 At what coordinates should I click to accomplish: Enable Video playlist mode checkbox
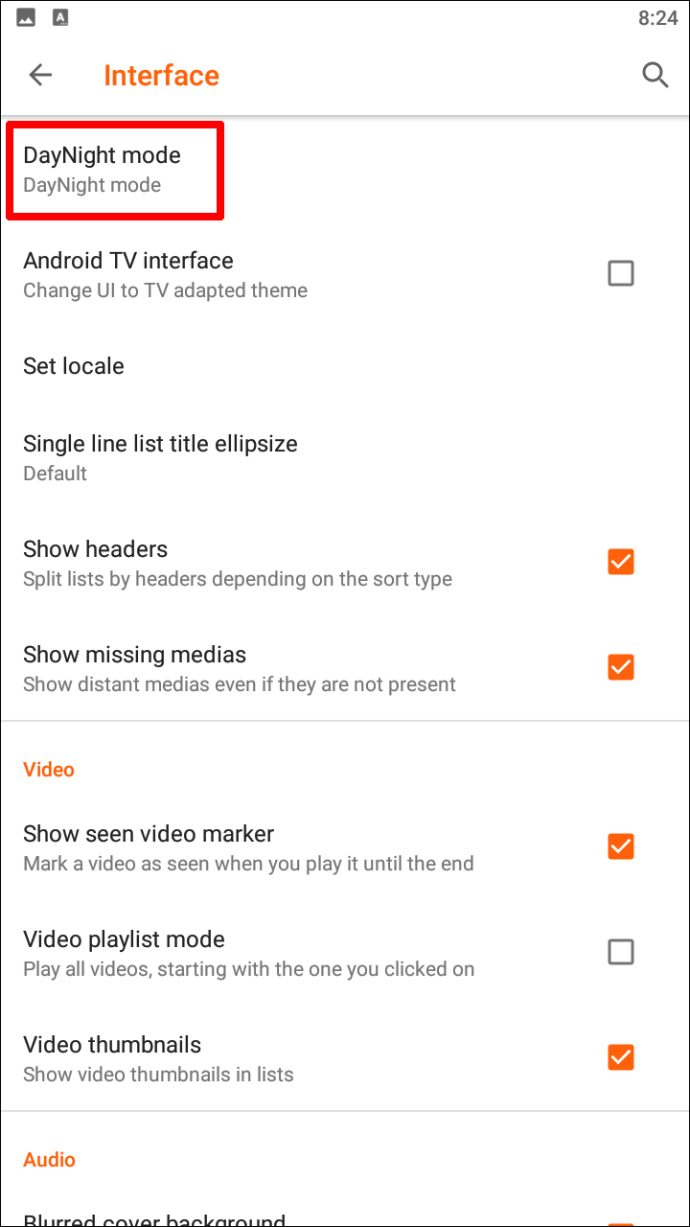pyautogui.click(x=621, y=952)
